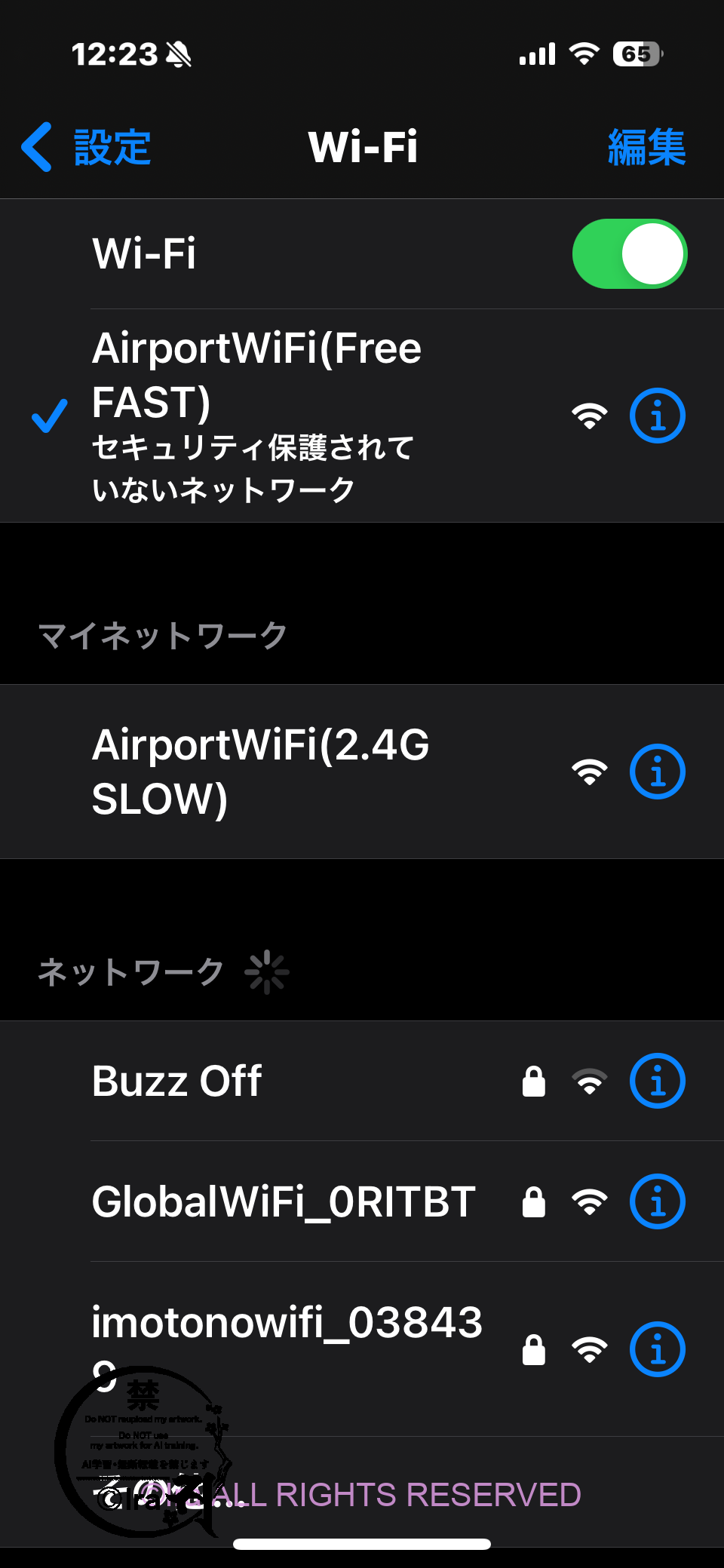Turn off the Wi-Fi switch
The height and width of the screenshot is (1568, 724).
point(629,254)
